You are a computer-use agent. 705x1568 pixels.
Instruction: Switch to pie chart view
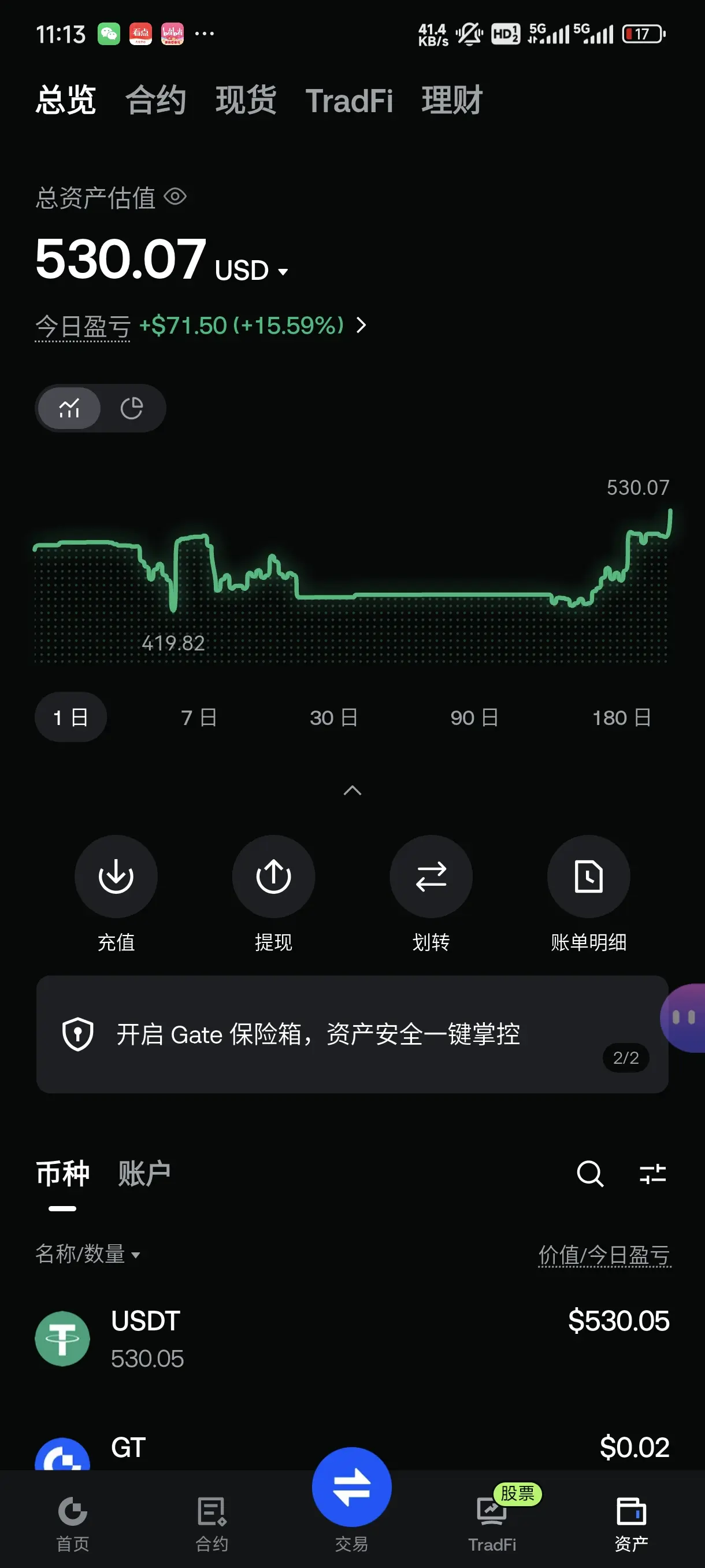pyautogui.click(x=131, y=408)
